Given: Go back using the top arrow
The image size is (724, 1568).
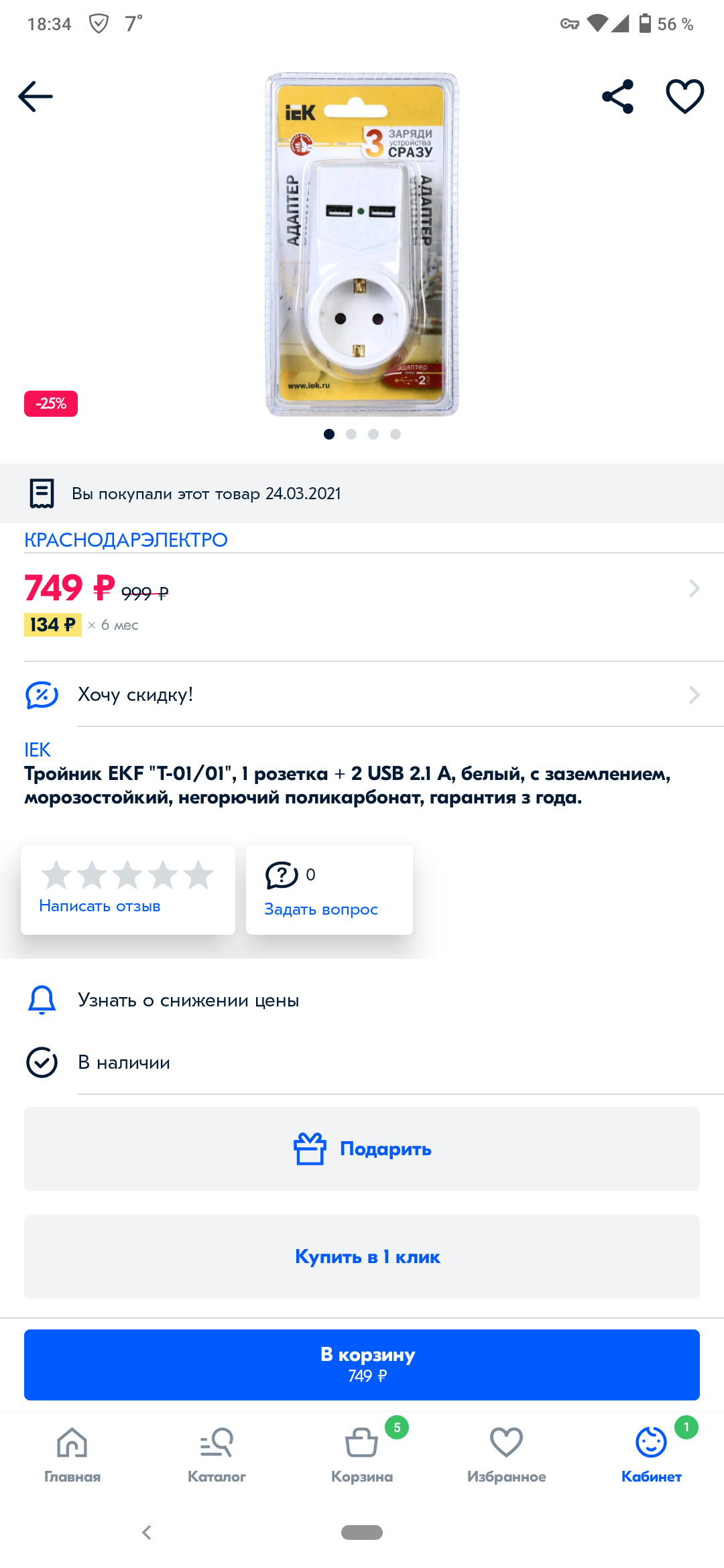Looking at the screenshot, I should 36,96.
